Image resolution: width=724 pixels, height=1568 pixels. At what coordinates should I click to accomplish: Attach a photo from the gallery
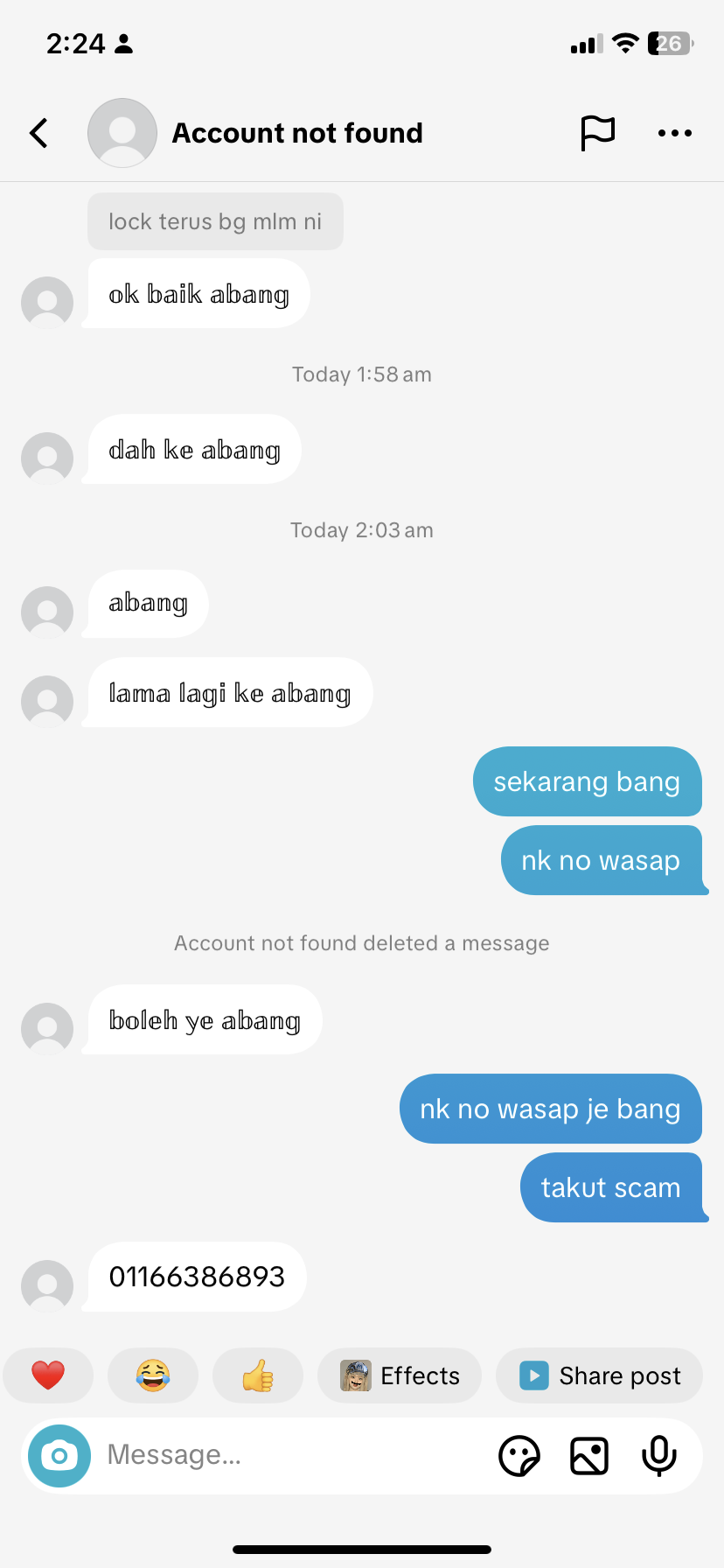[589, 1456]
